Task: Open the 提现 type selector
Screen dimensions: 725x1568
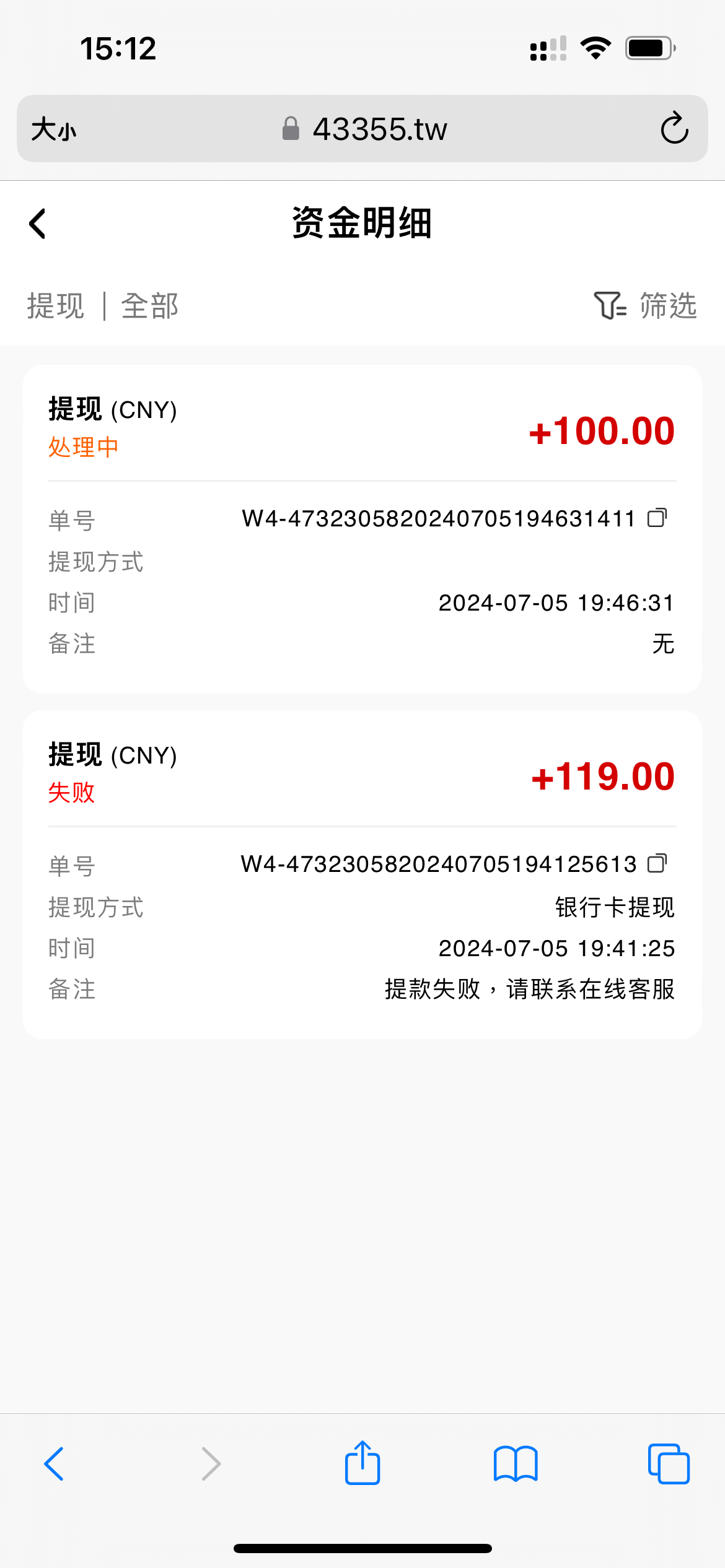Action: (55, 306)
